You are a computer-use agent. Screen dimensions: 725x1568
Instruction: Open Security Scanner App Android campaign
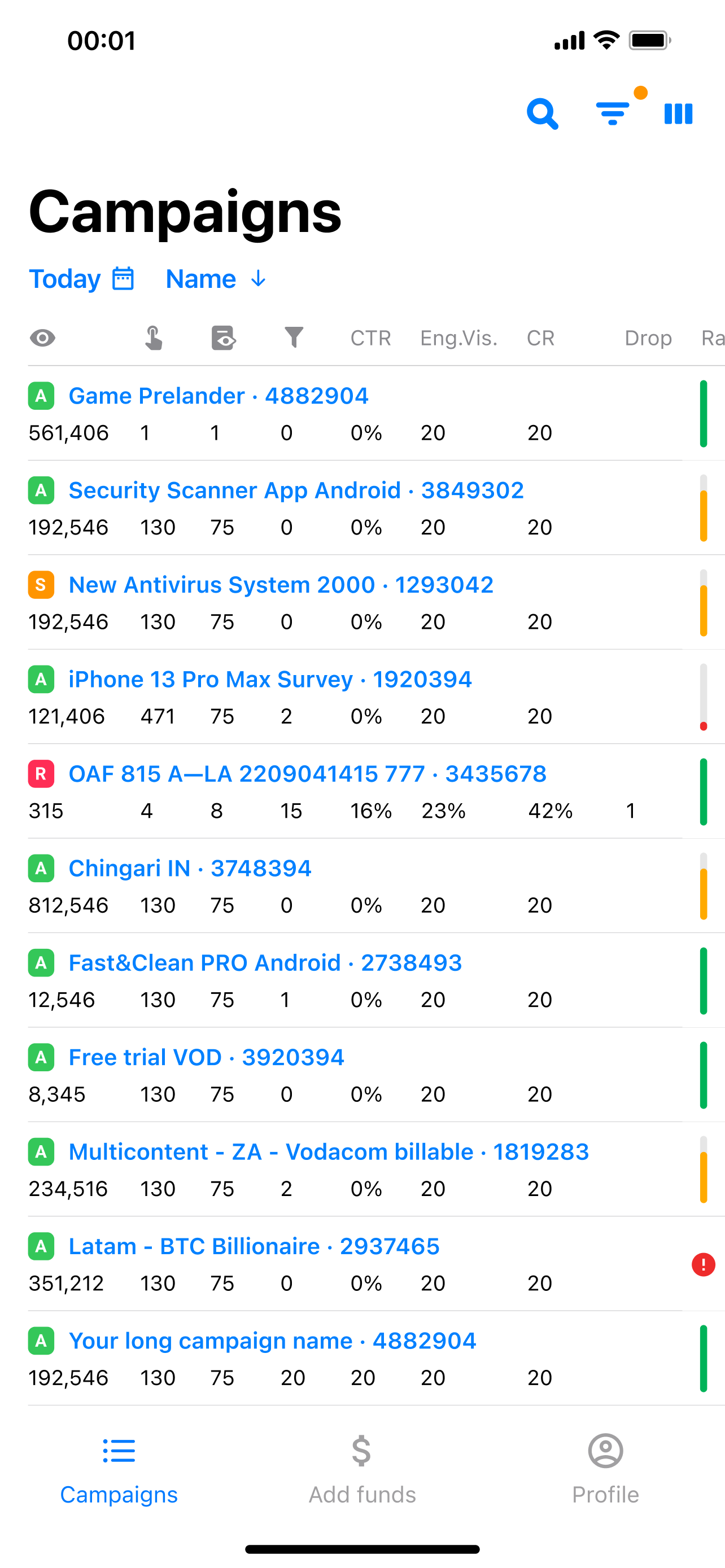tap(296, 490)
